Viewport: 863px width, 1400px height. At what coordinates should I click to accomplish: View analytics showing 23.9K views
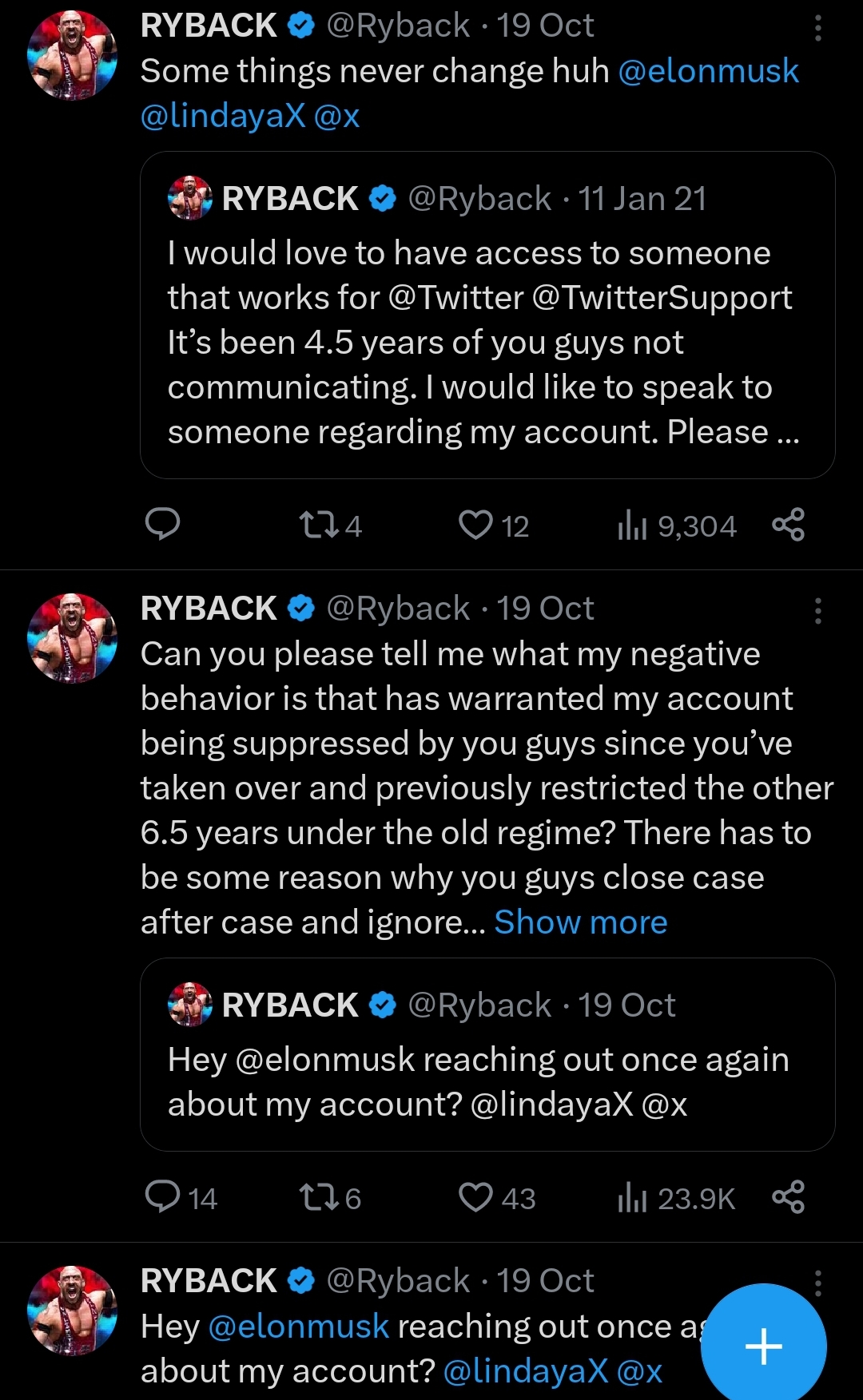[676, 1198]
